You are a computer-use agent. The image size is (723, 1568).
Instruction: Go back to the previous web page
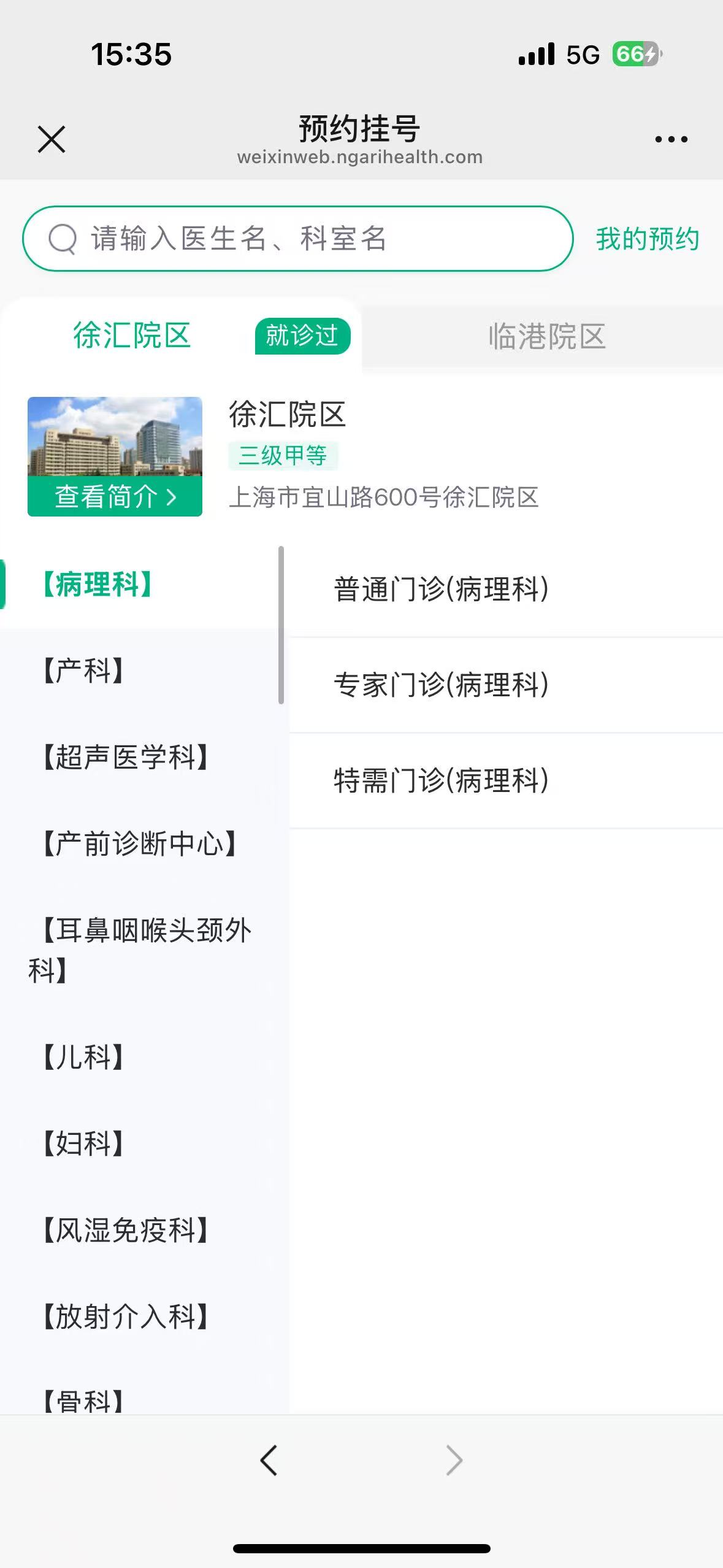pos(269,1460)
